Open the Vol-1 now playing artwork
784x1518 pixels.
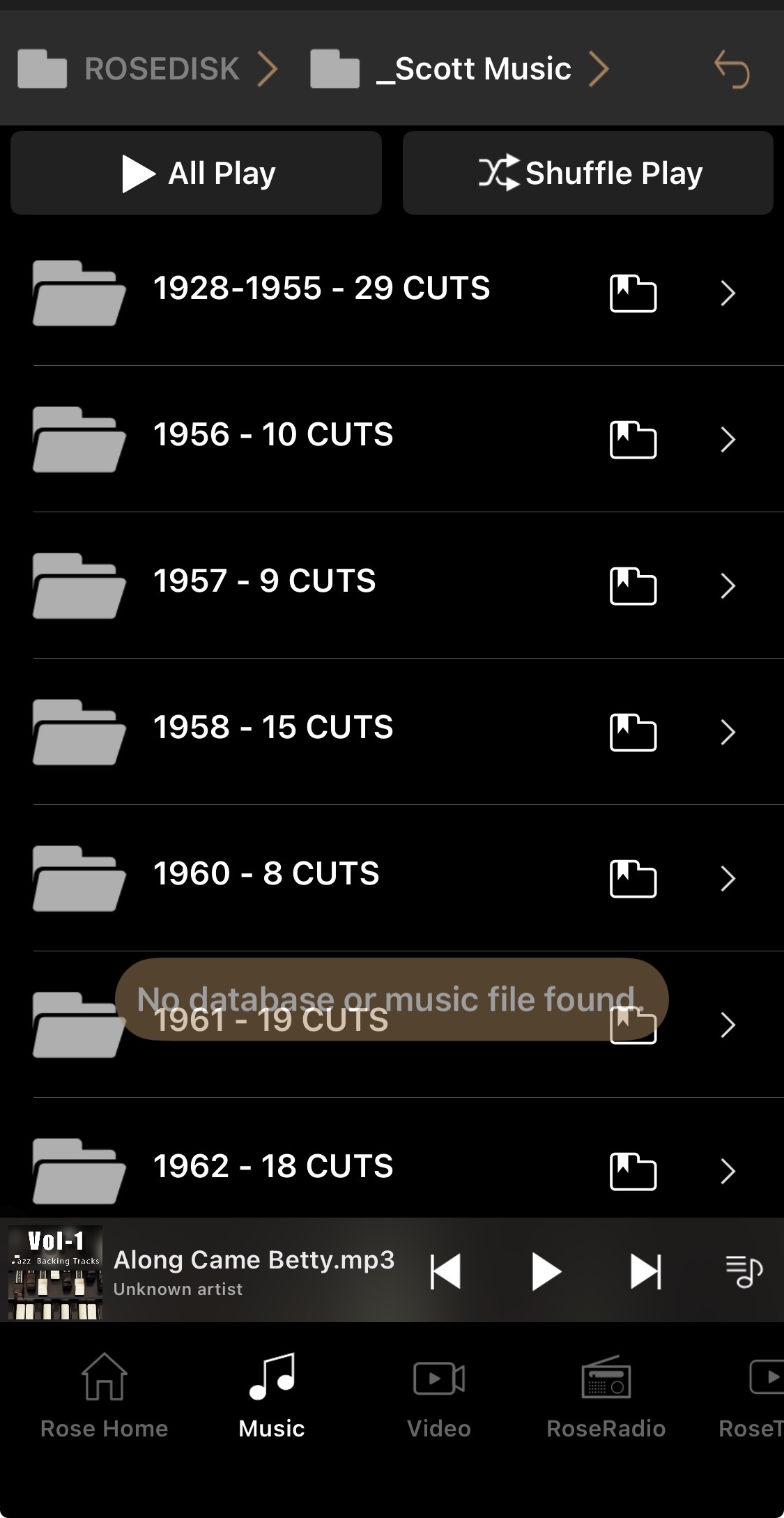(56, 1272)
